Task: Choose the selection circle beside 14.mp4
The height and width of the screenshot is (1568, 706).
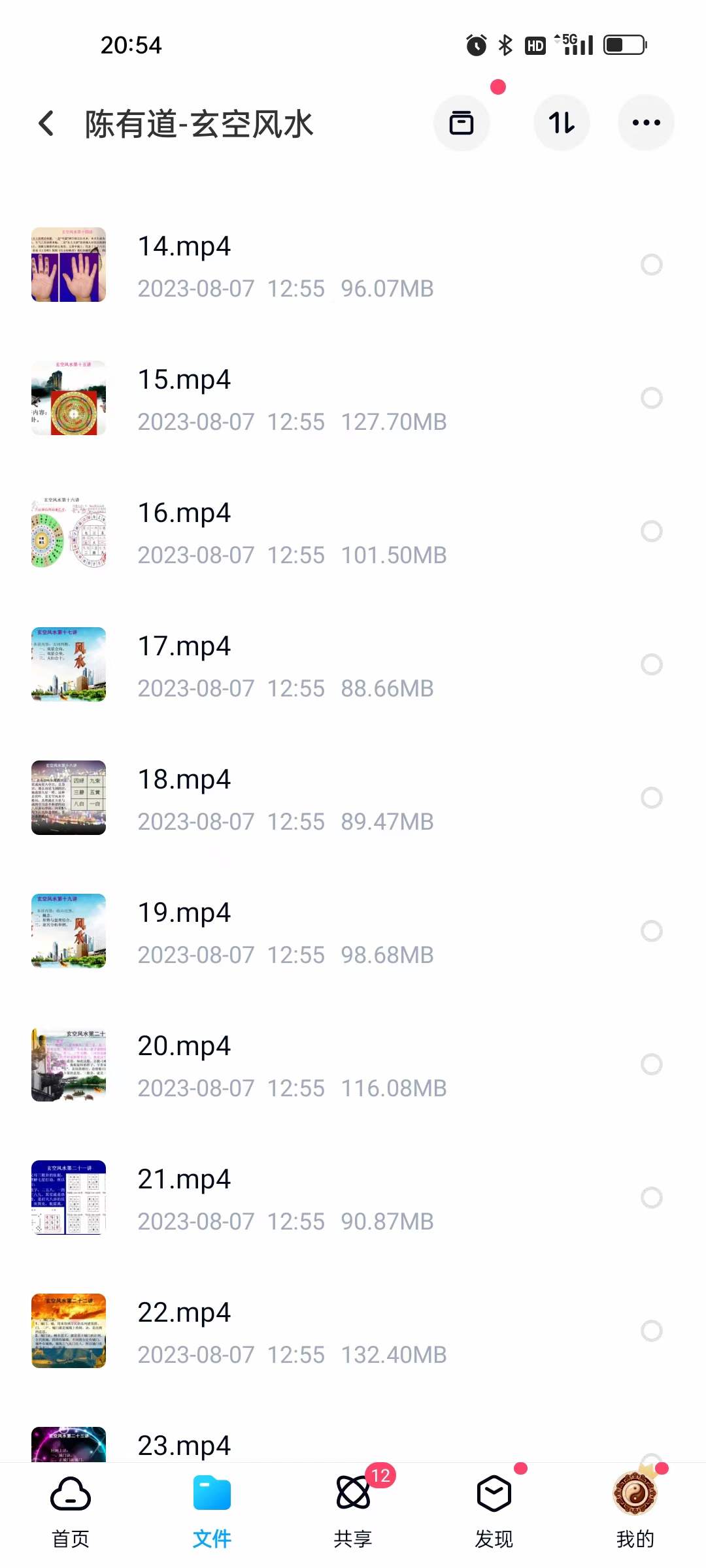Action: coord(651,265)
